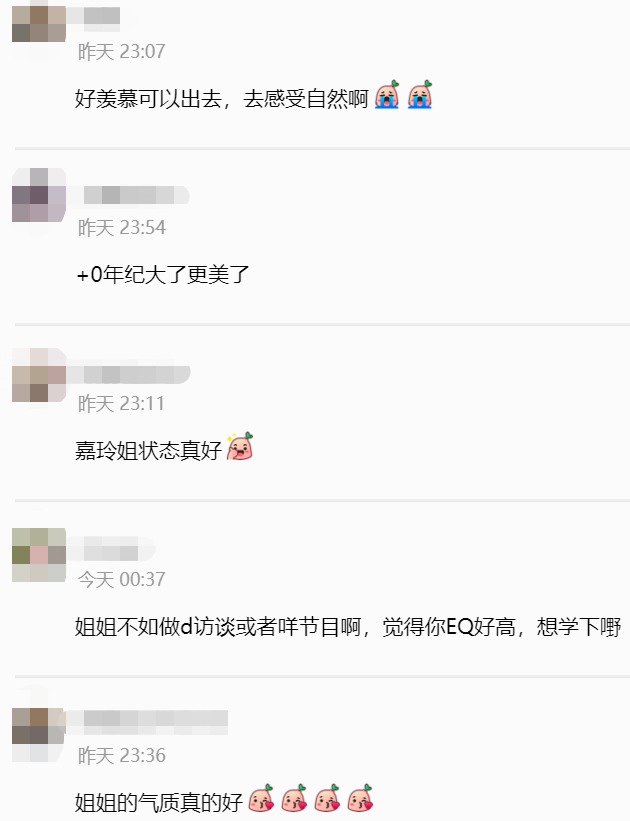630x821 pixels.
Task: Open avatar of commenter saying 好羡慕可以出去
Action: point(38,23)
